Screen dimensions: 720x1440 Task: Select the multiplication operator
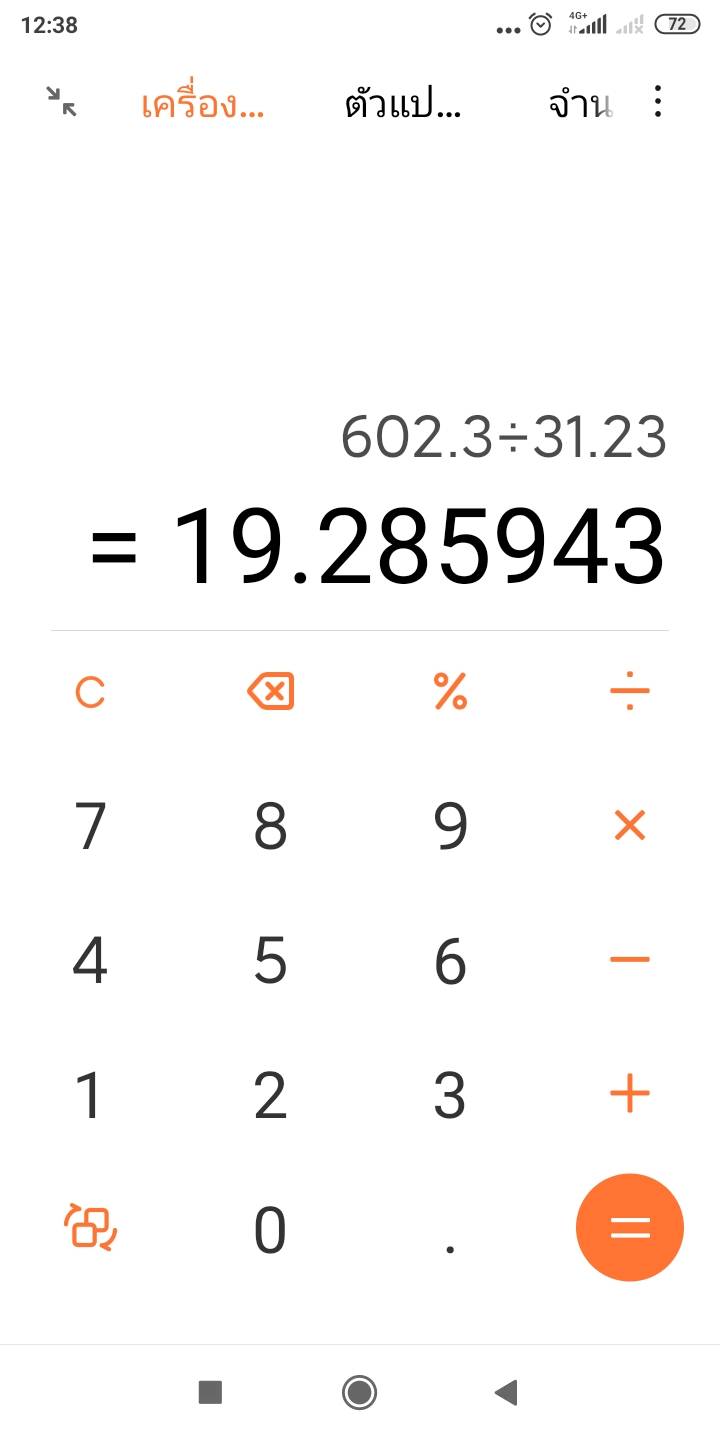[x=630, y=825]
